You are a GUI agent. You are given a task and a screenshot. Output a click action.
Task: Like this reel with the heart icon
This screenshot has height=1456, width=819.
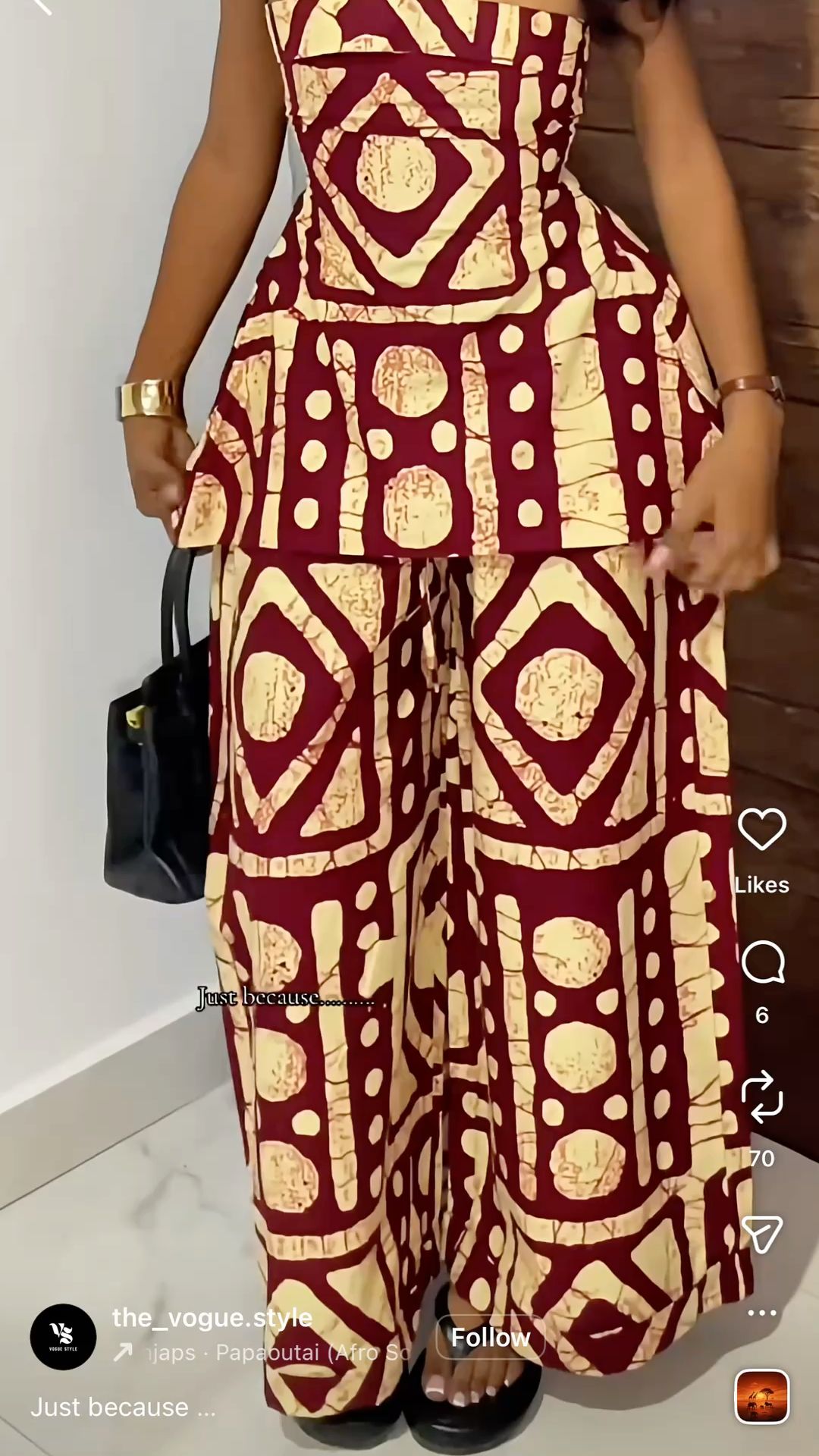(761, 829)
